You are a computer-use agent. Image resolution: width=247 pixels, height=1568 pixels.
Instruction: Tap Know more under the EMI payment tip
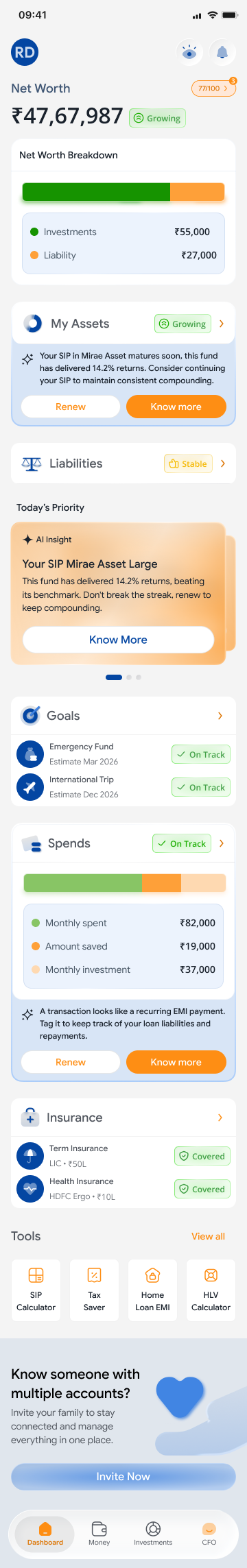[176, 1062]
